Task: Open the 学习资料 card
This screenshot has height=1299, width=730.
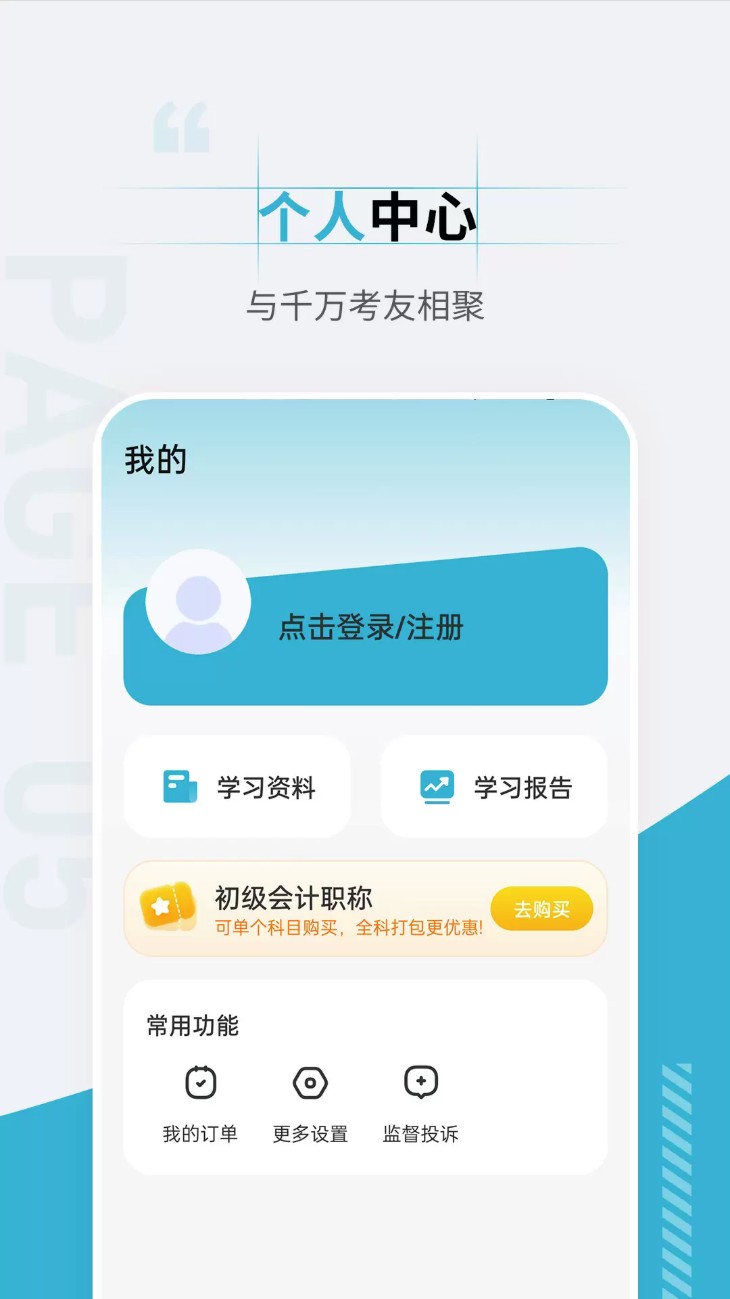Action: pos(237,786)
